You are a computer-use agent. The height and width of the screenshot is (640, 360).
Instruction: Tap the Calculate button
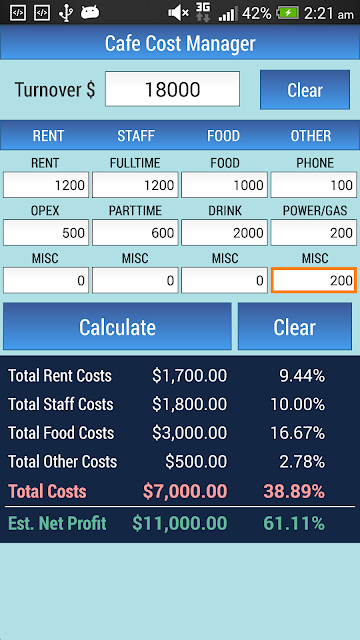pyautogui.click(x=117, y=326)
